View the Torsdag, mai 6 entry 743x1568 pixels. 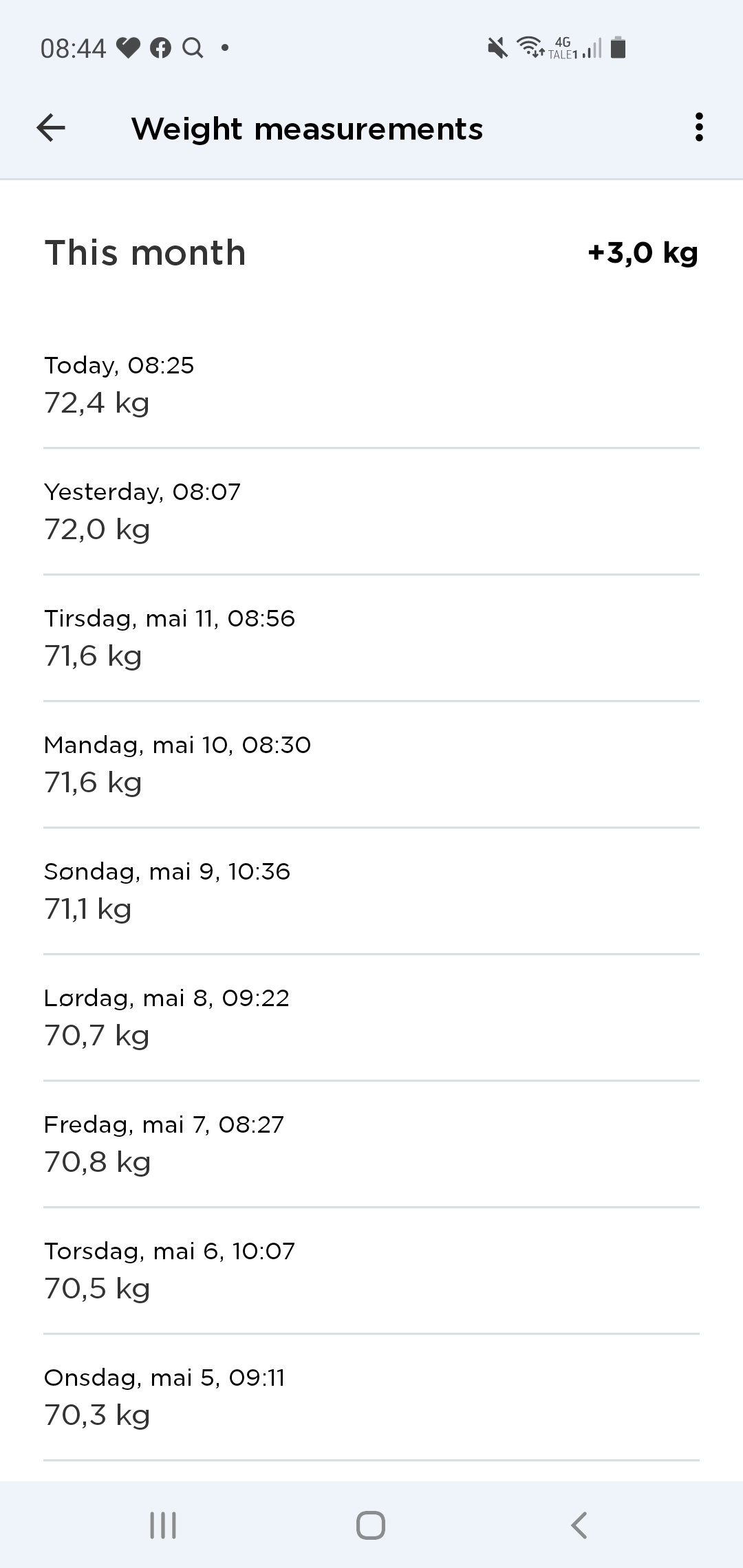click(x=371, y=1271)
